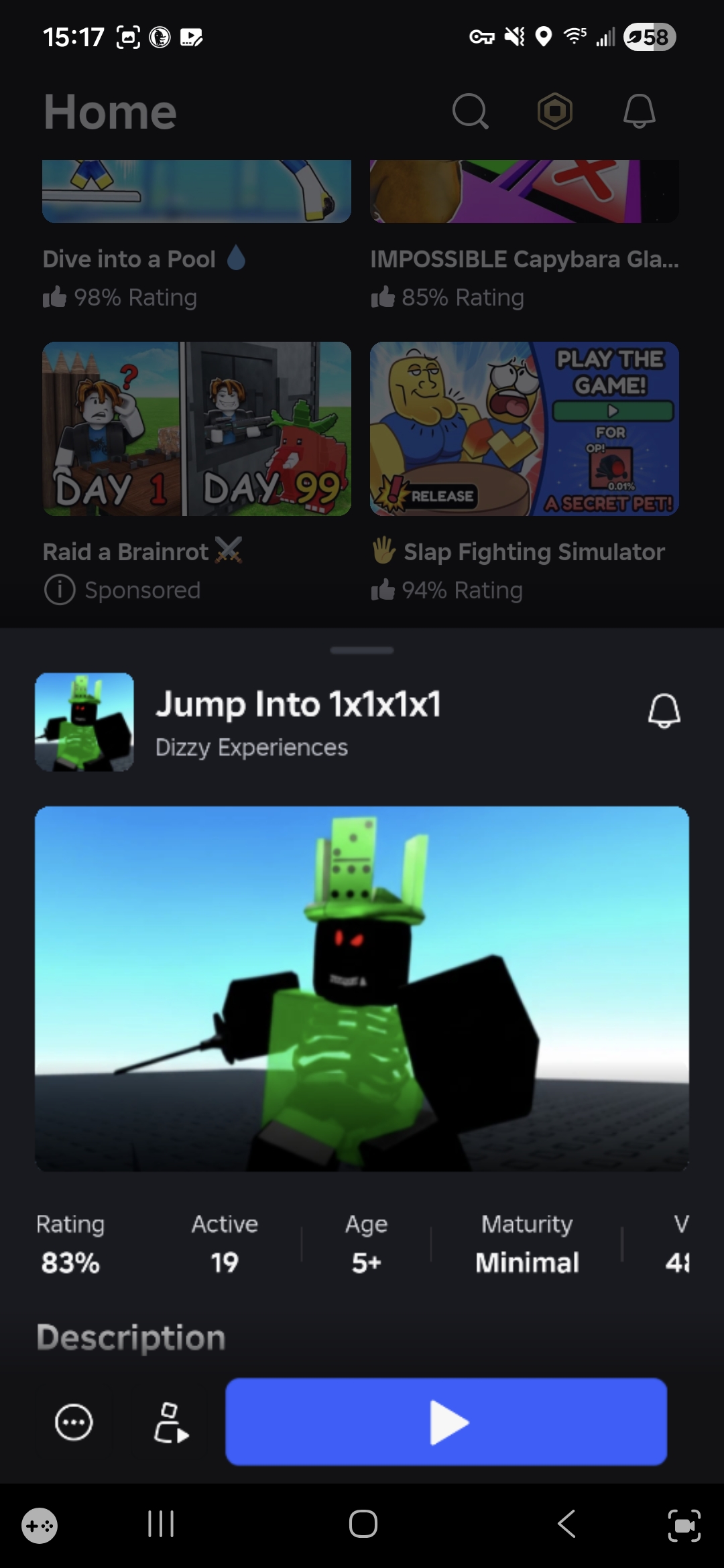
Task: View the Jump Into 1x1x1x1 preview image
Action: point(362,988)
